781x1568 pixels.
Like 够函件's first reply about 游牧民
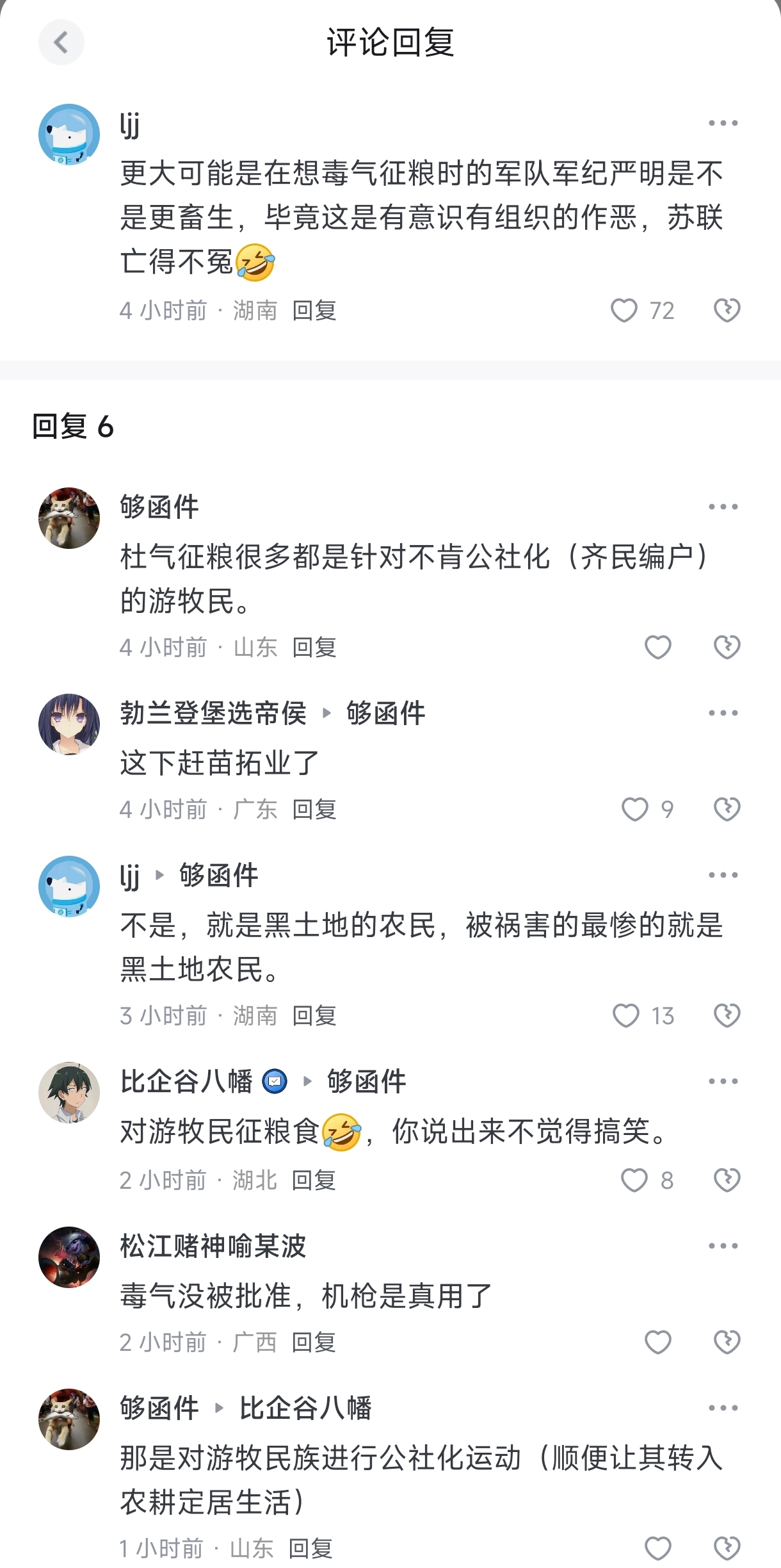(657, 648)
